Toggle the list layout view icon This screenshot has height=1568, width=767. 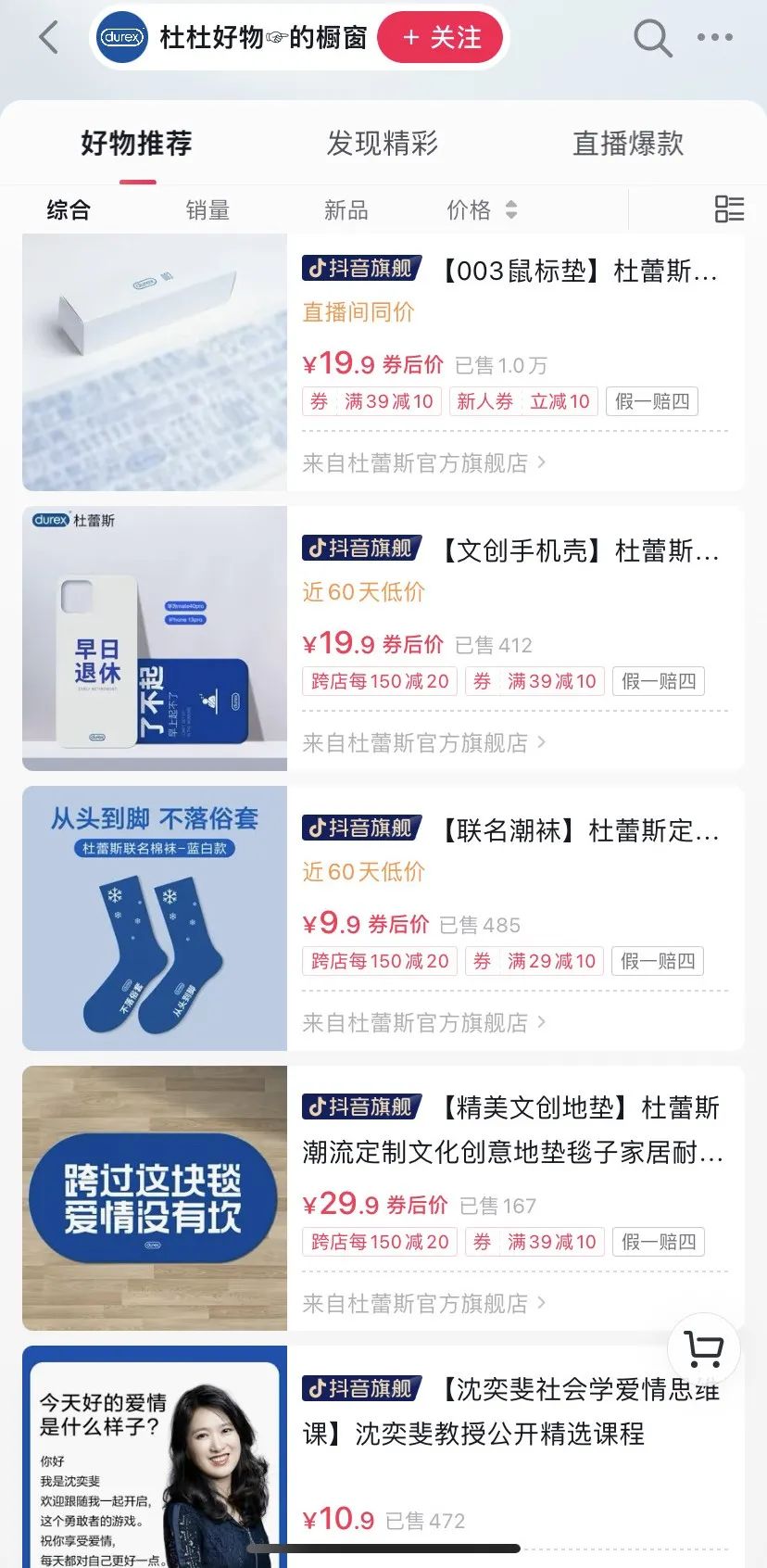coord(729,209)
